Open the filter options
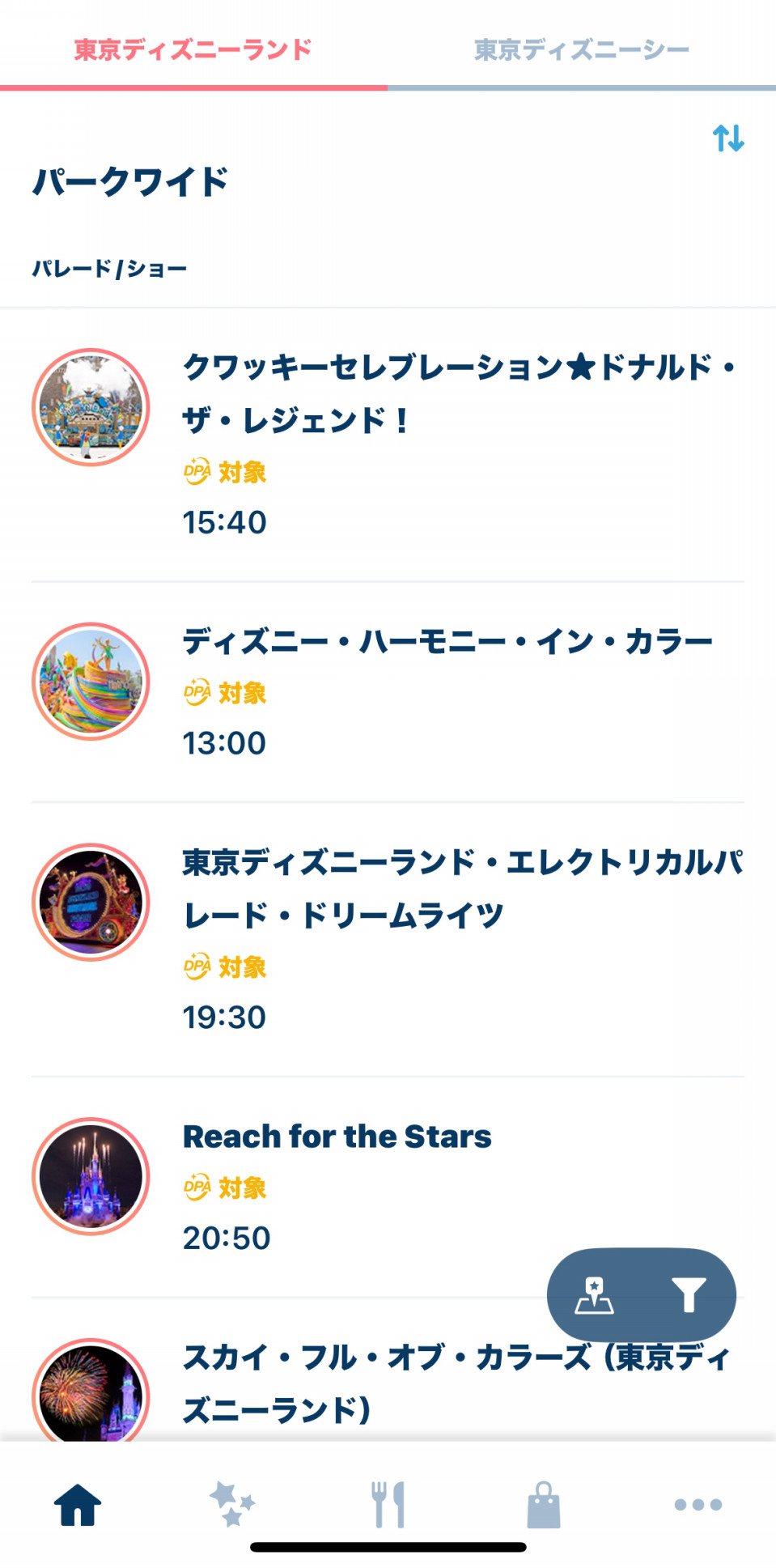Viewport: 776px width, 1568px height. coord(689,1294)
